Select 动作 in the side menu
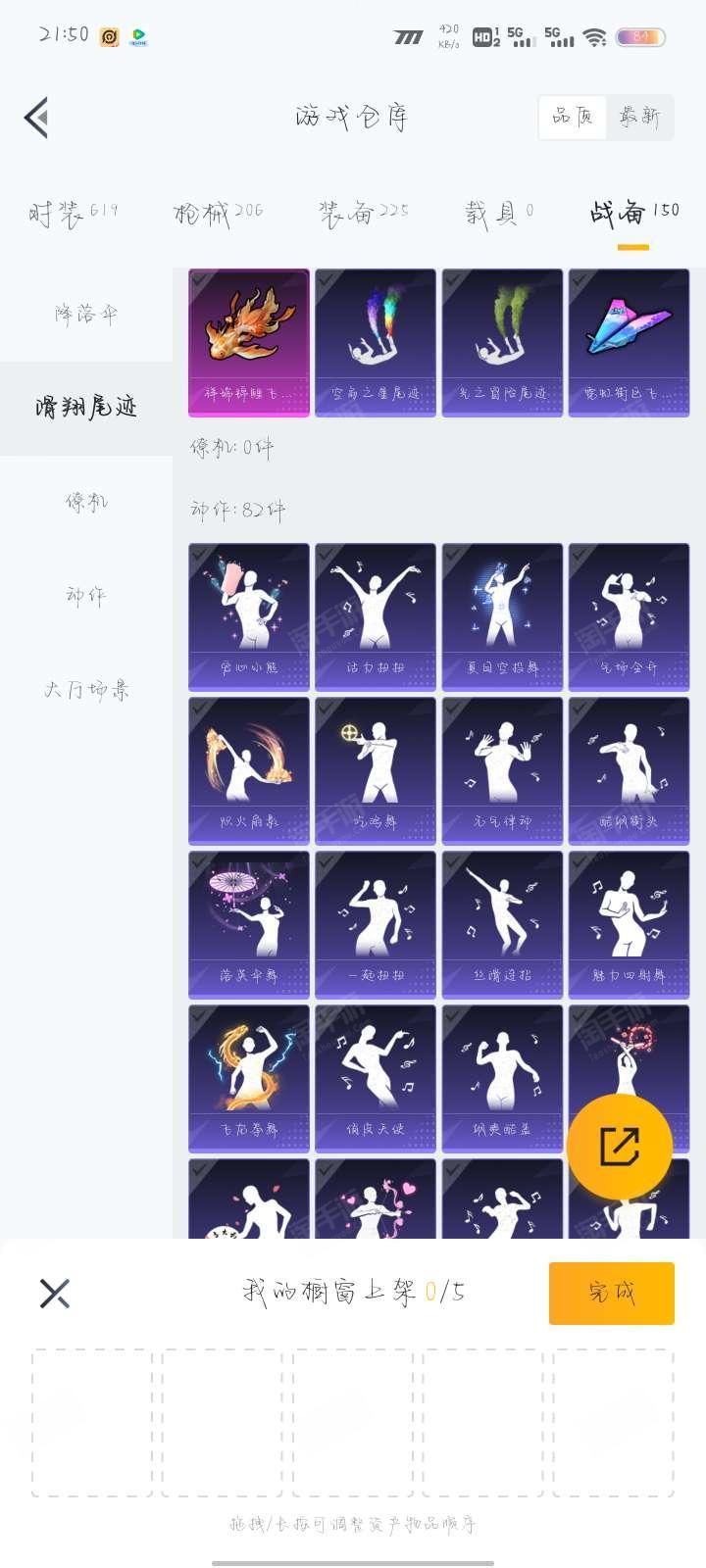This screenshot has height=1568, width=706. [x=86, y=596]
